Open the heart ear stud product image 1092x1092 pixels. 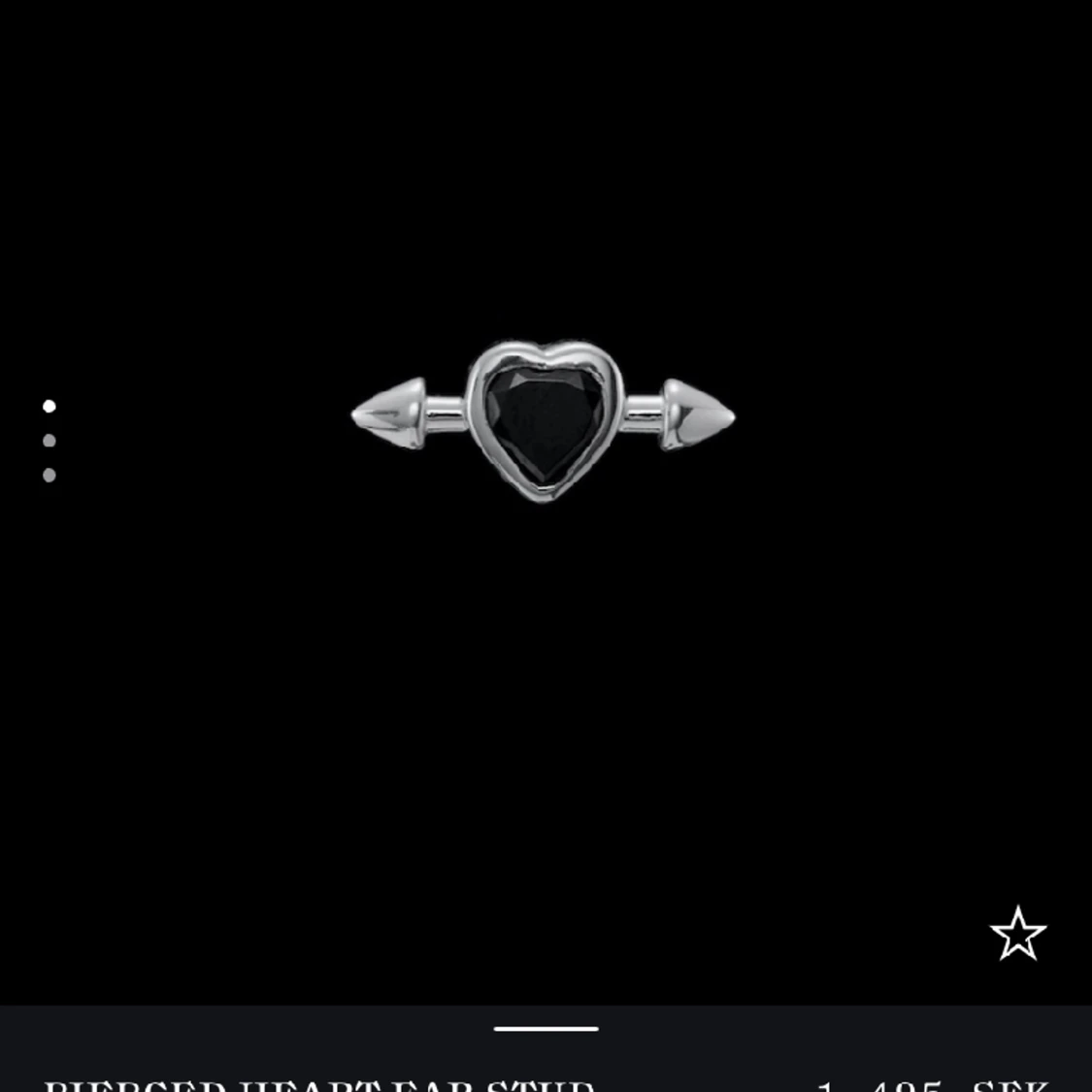coord(544,419)
